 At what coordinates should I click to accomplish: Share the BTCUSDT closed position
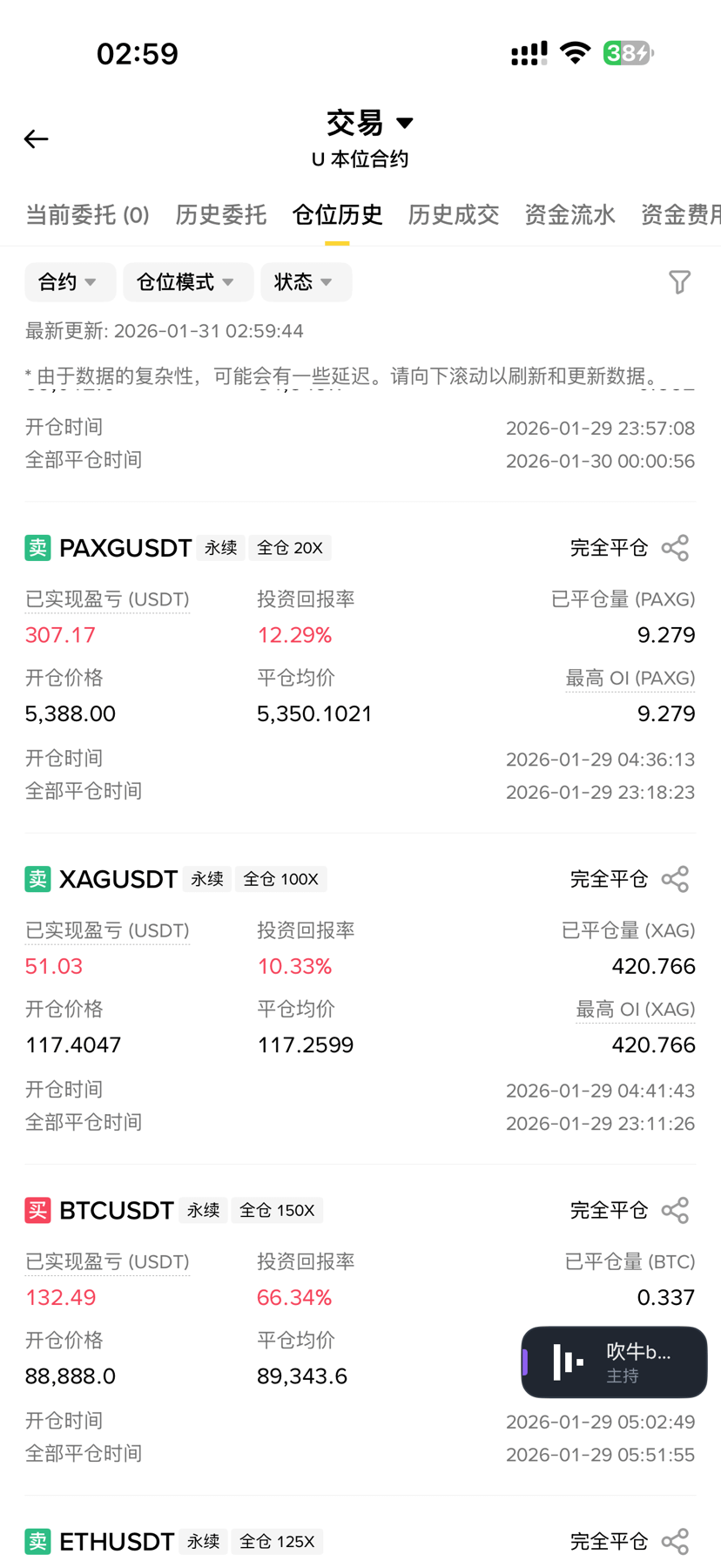[x=675, y=1210]
